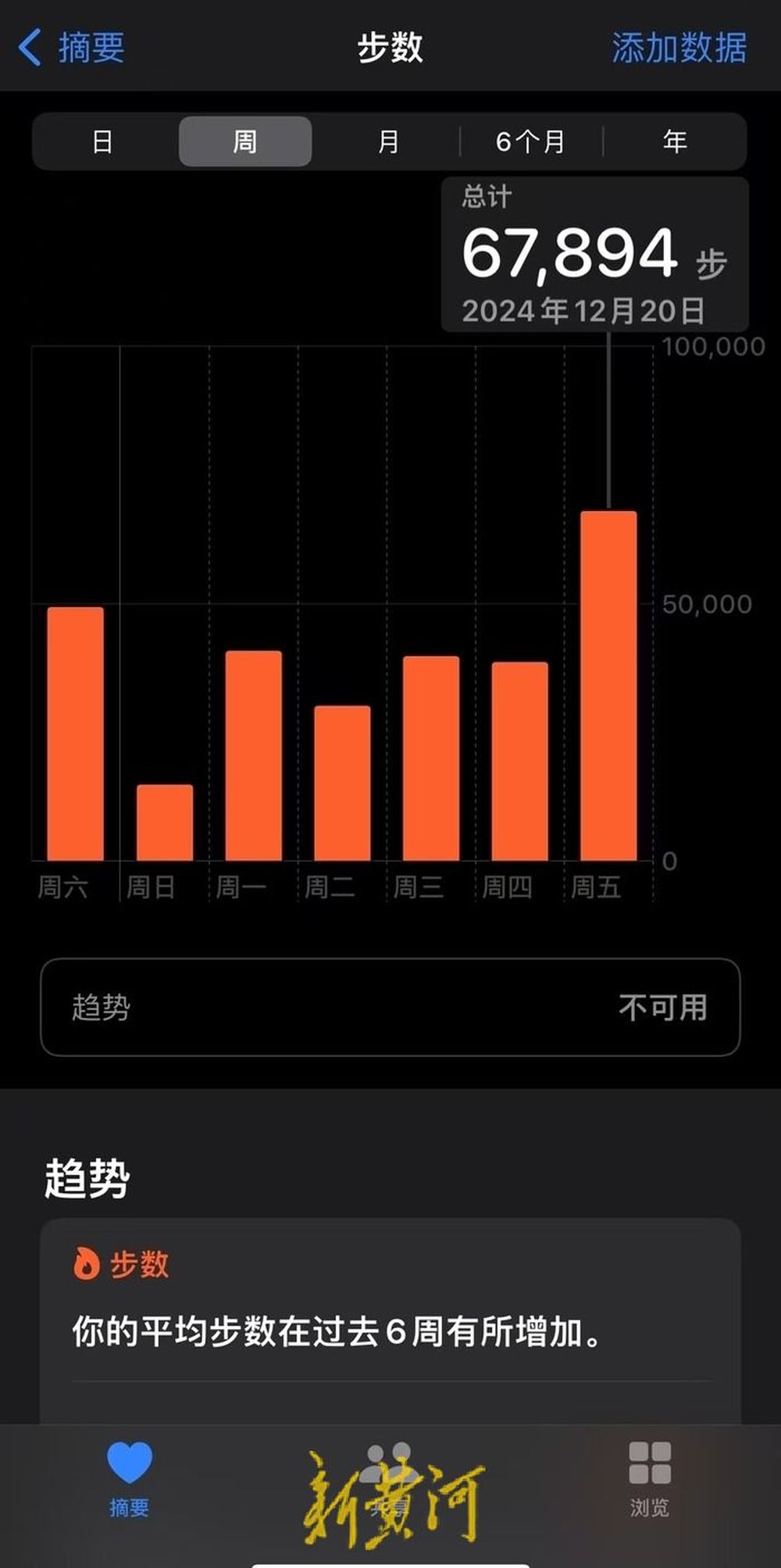781x1568 pixels.
Task: Switch to the 年 year view
Action: pos(675,141)
